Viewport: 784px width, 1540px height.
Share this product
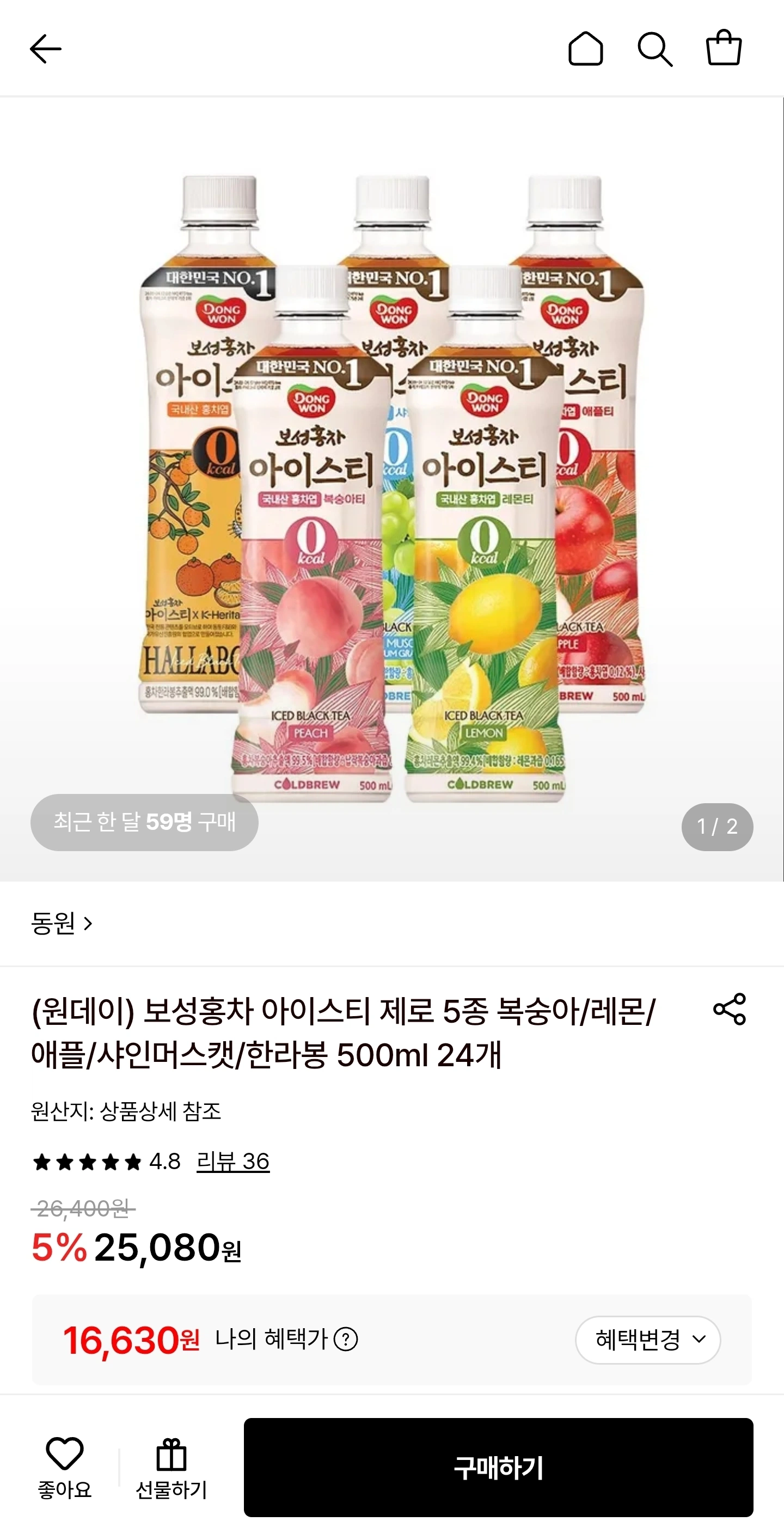tap(730, 1009)
